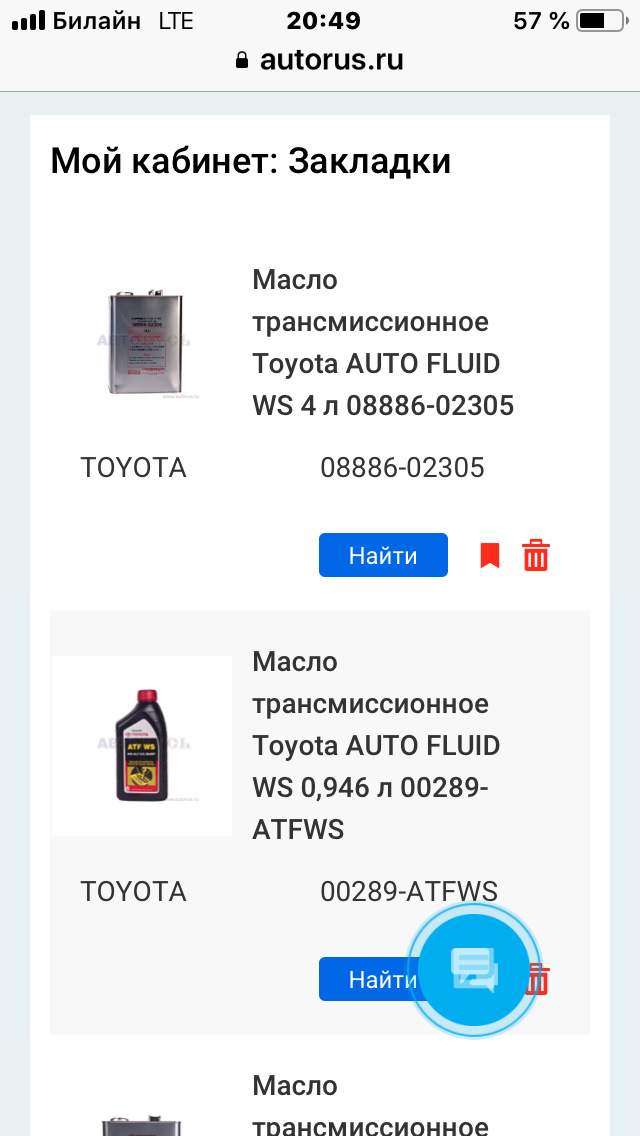
Task: Open title link for WS 0,946 л 00289-ATFWS
Action: (376, 746)
